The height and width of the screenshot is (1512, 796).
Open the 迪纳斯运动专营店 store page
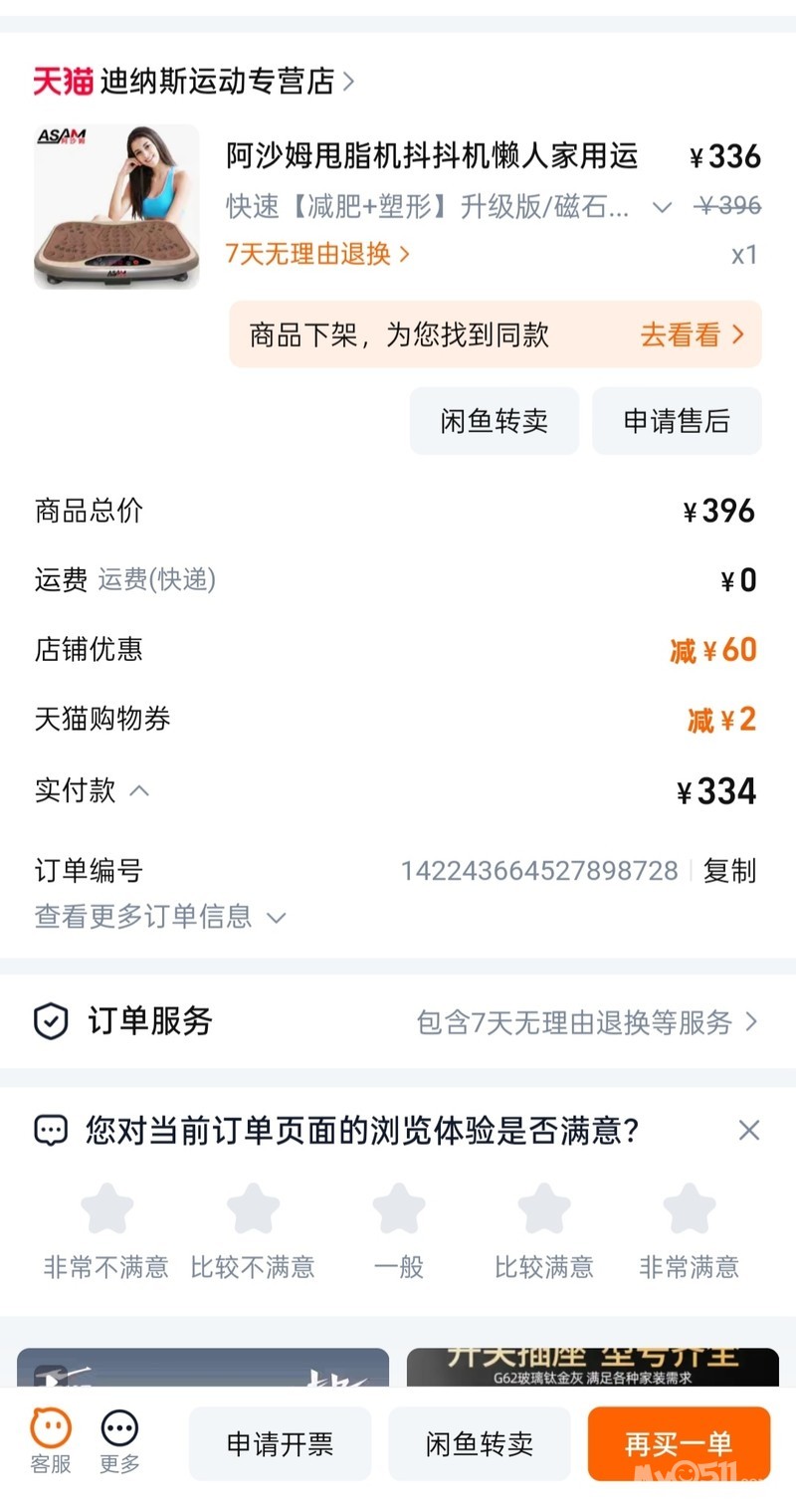point(217,82)
